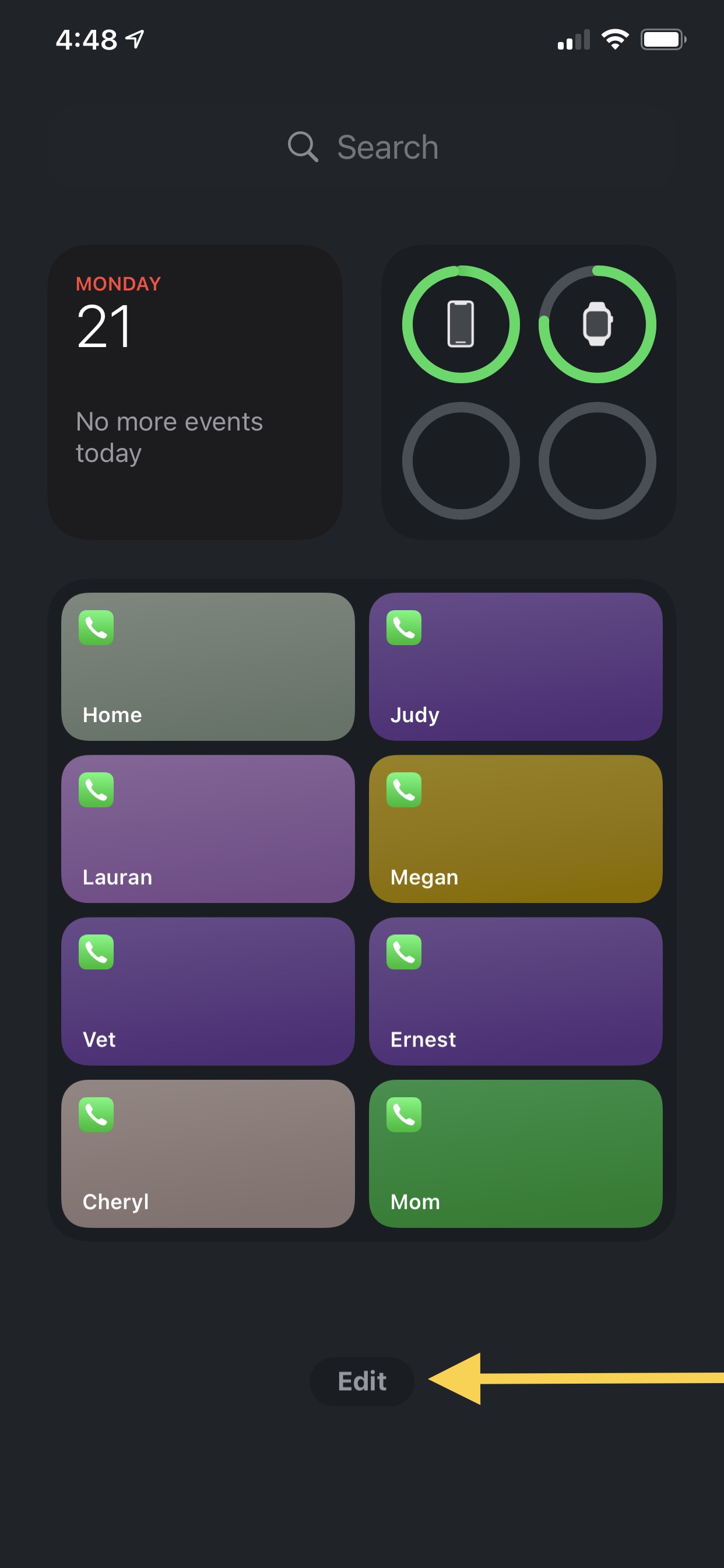724x1568 pixels.
Task: Open the Monday 21 calendar widget
Action: click(x=195, y=392)
